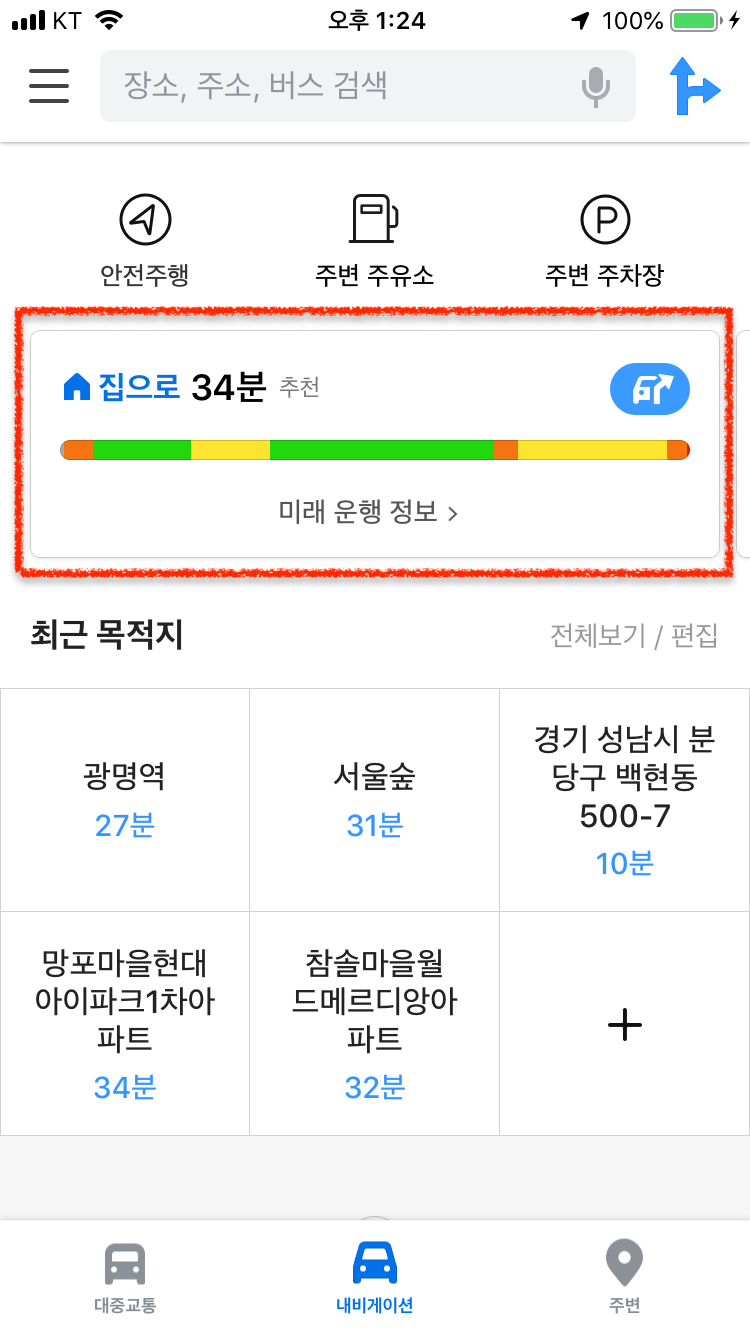Open the hamburger menu
750x1334 pixels.
[x=49, y=86]
